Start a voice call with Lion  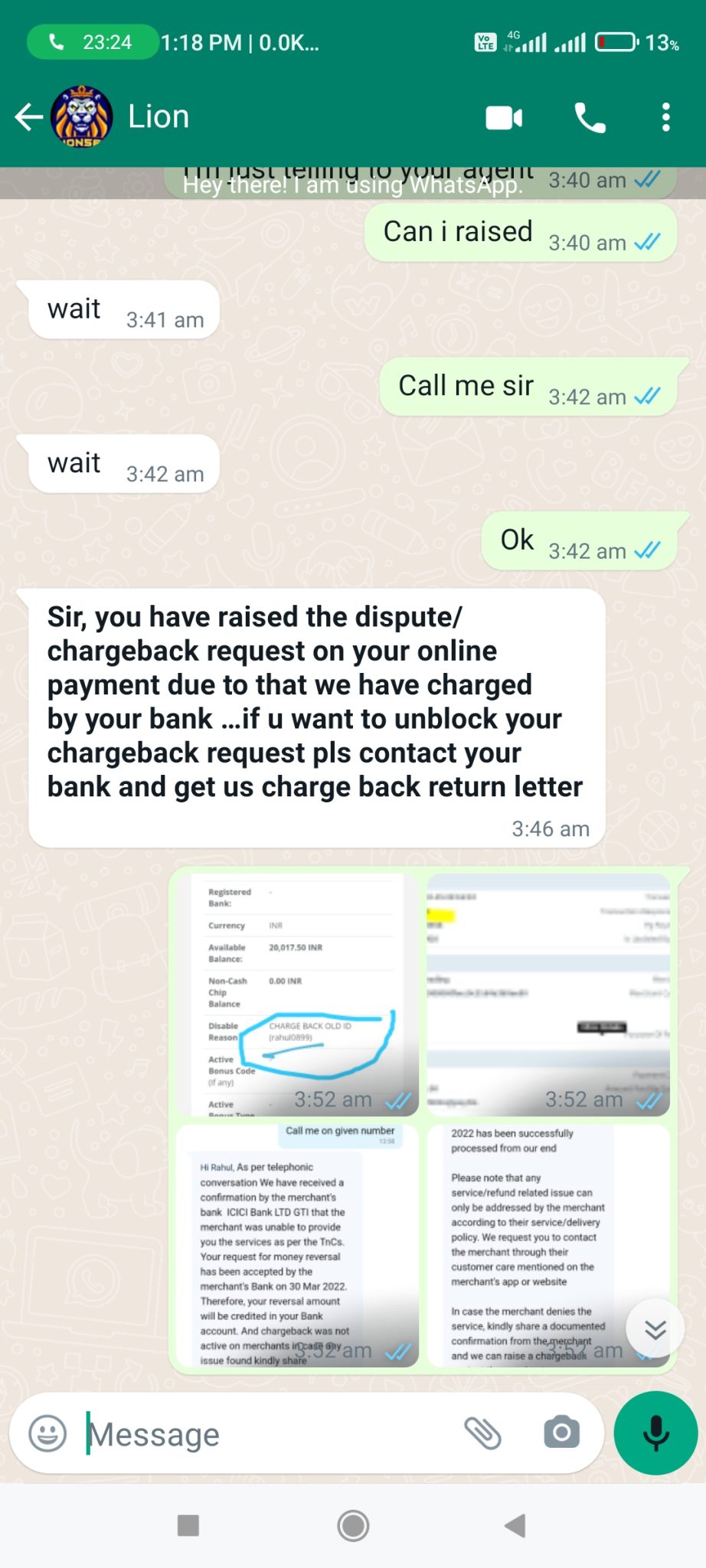pos(590,118)
